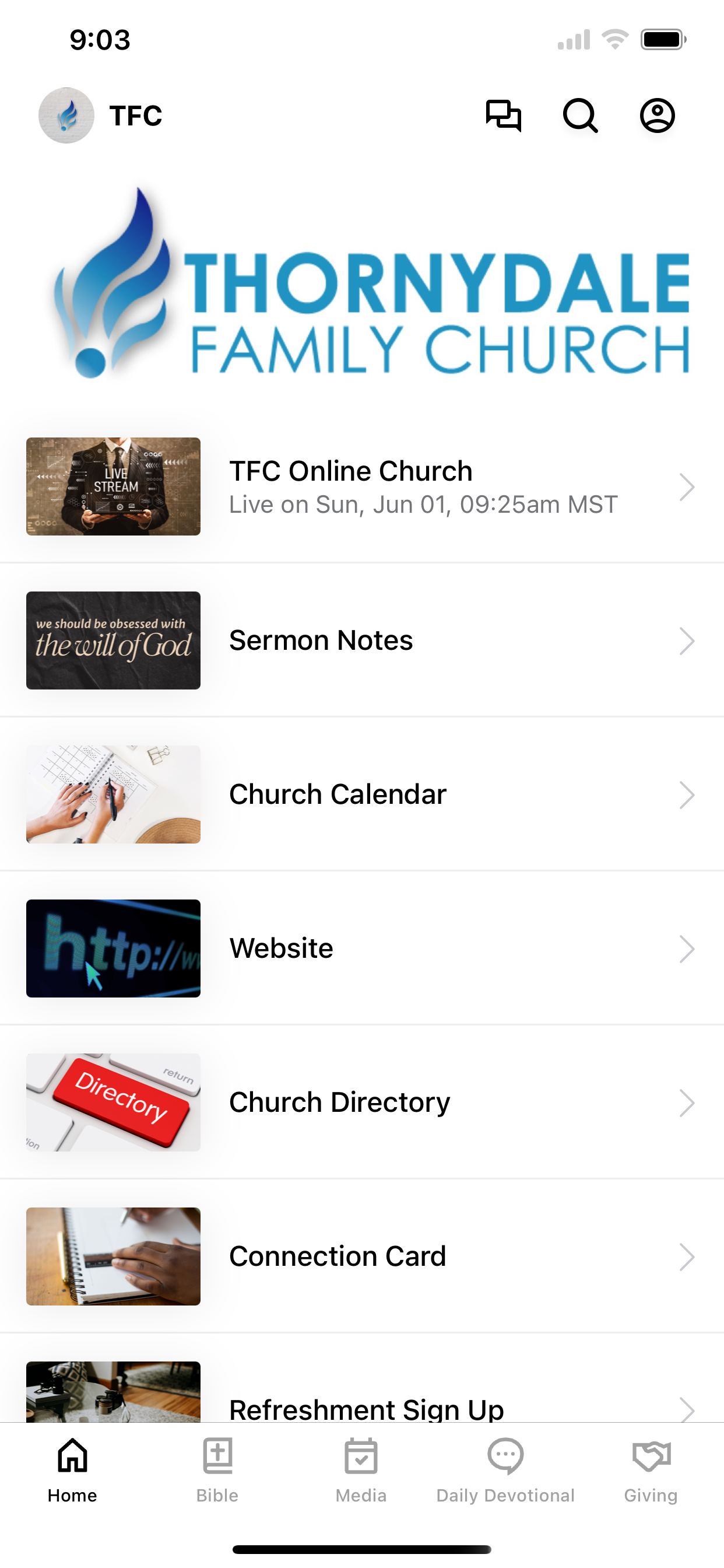Tap the Media icon in bottom navigation
Image resolution: width=724 pixels, height=1568 pixels.
pyautogui.click(x=361, y=1458)
